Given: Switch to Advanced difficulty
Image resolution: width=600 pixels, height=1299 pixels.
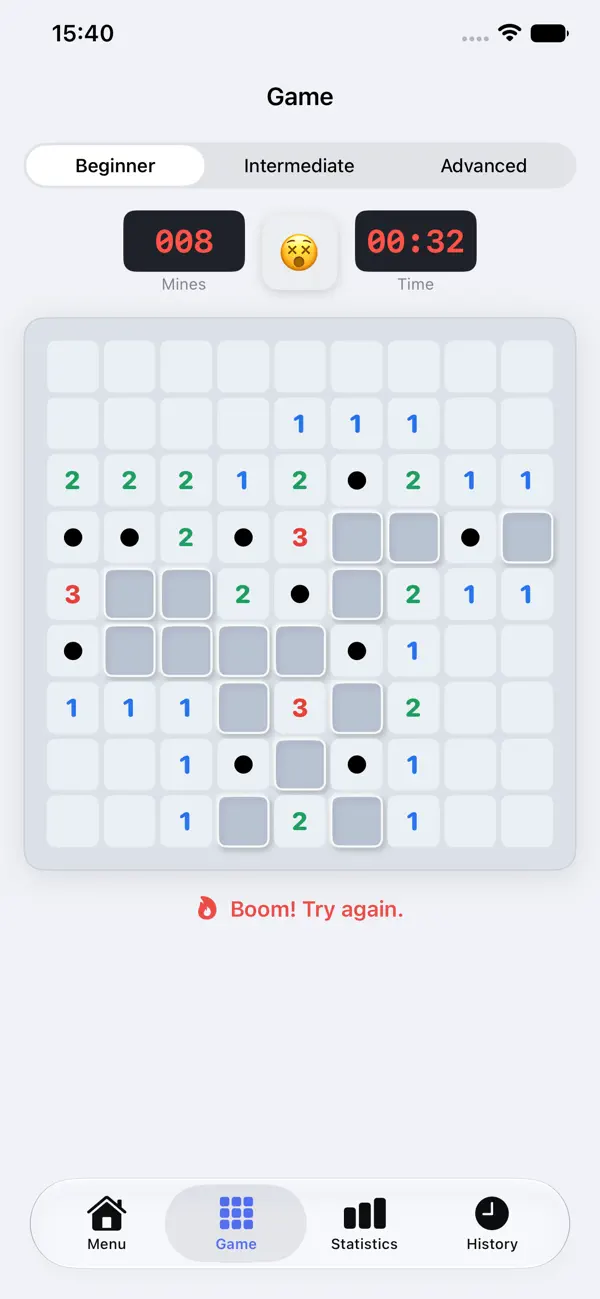Looking at the screenshot, I should [484, 166].
